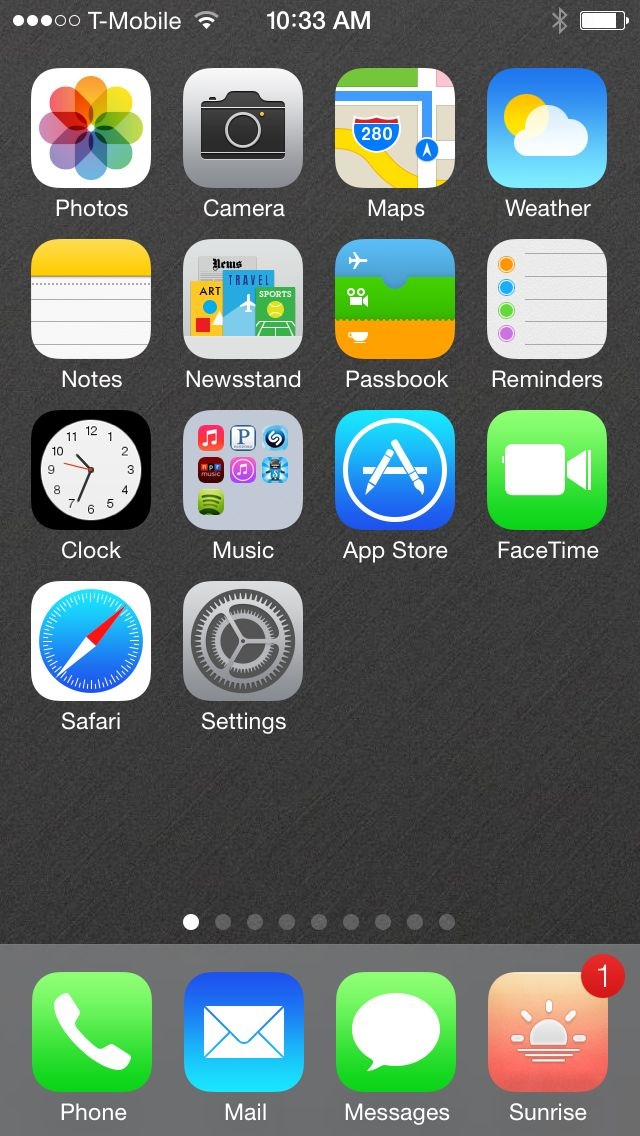Open the Reminders app
This screenshot has height=1136, width=640.
click(547, 299)
